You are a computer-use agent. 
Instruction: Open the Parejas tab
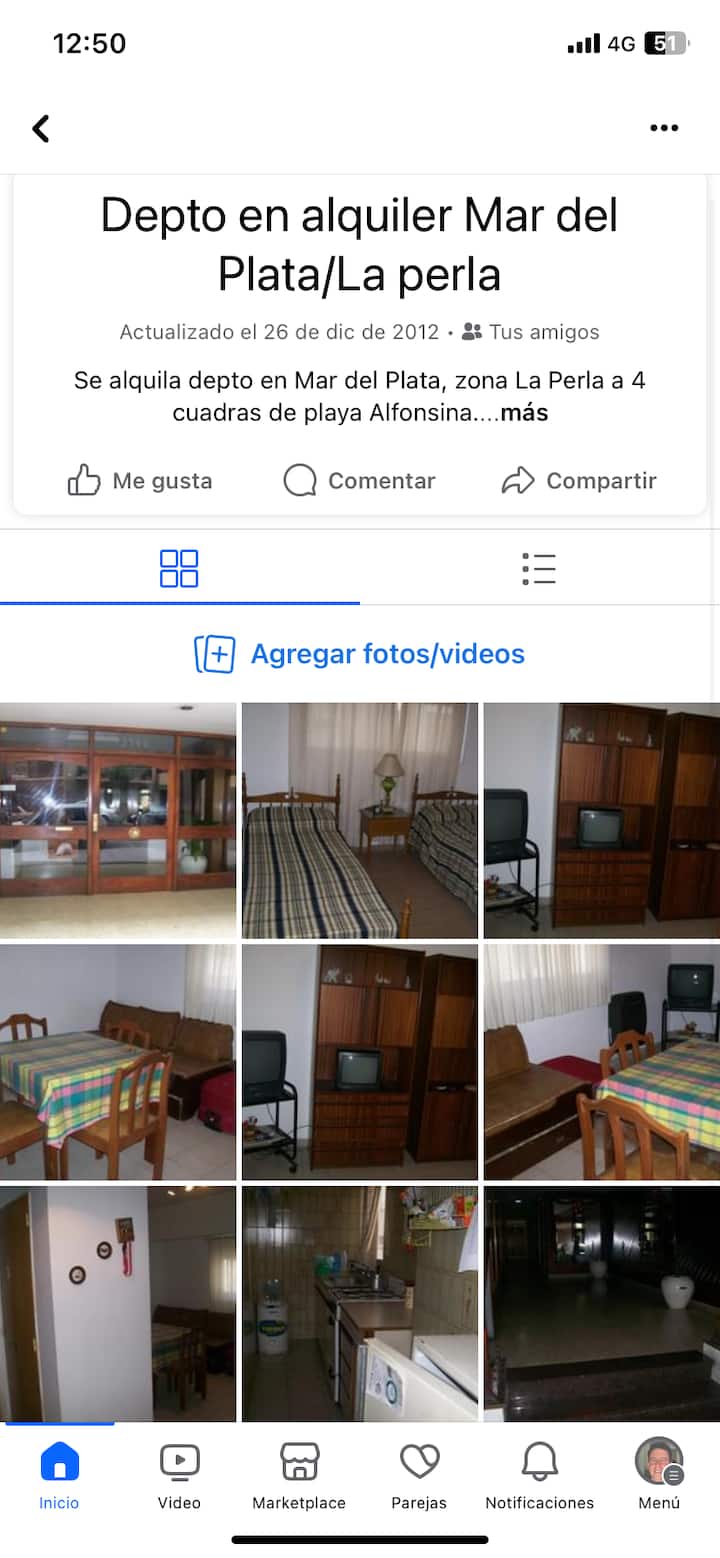pos(419,1476)
